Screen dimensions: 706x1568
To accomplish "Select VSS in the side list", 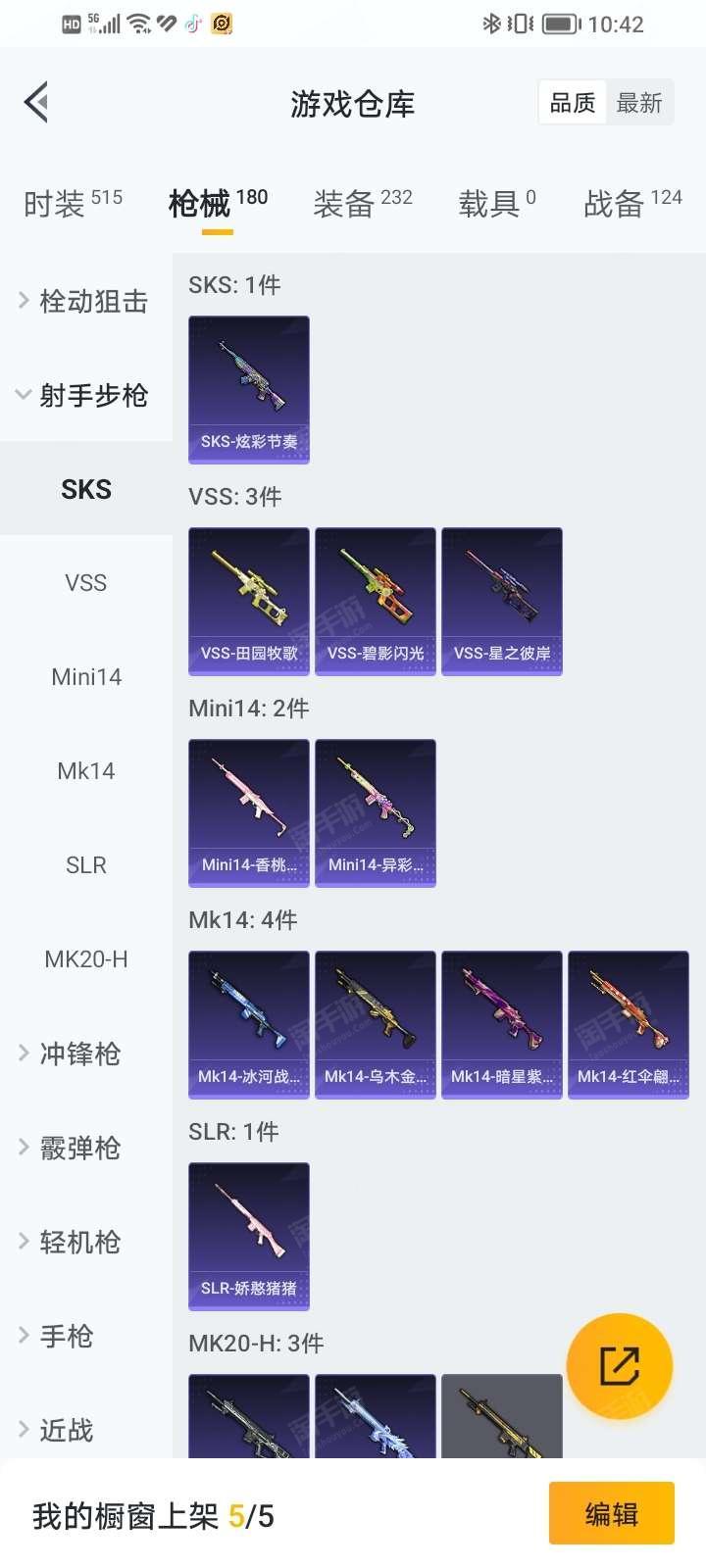I will [x=86, y=583].
